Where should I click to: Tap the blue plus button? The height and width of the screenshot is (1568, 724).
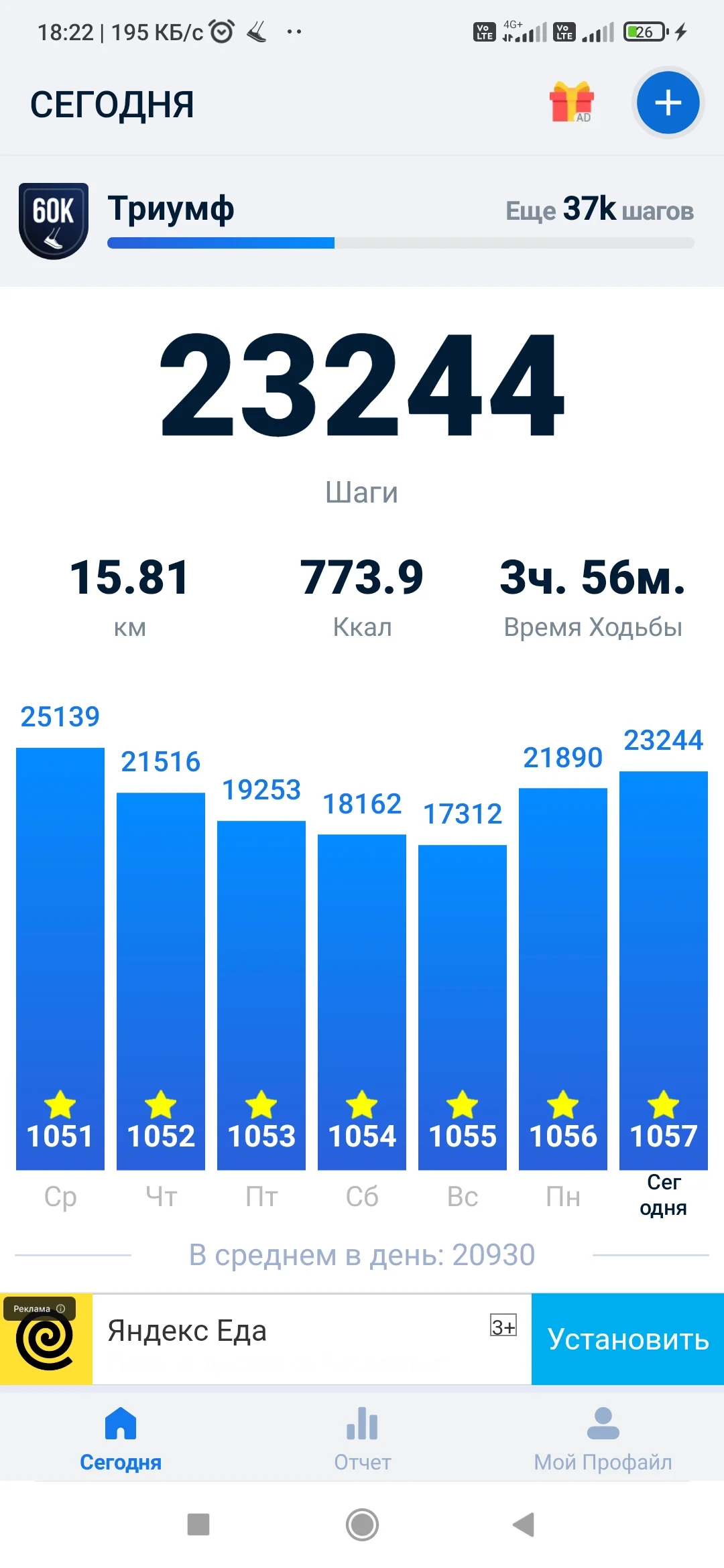pos(668,103)
